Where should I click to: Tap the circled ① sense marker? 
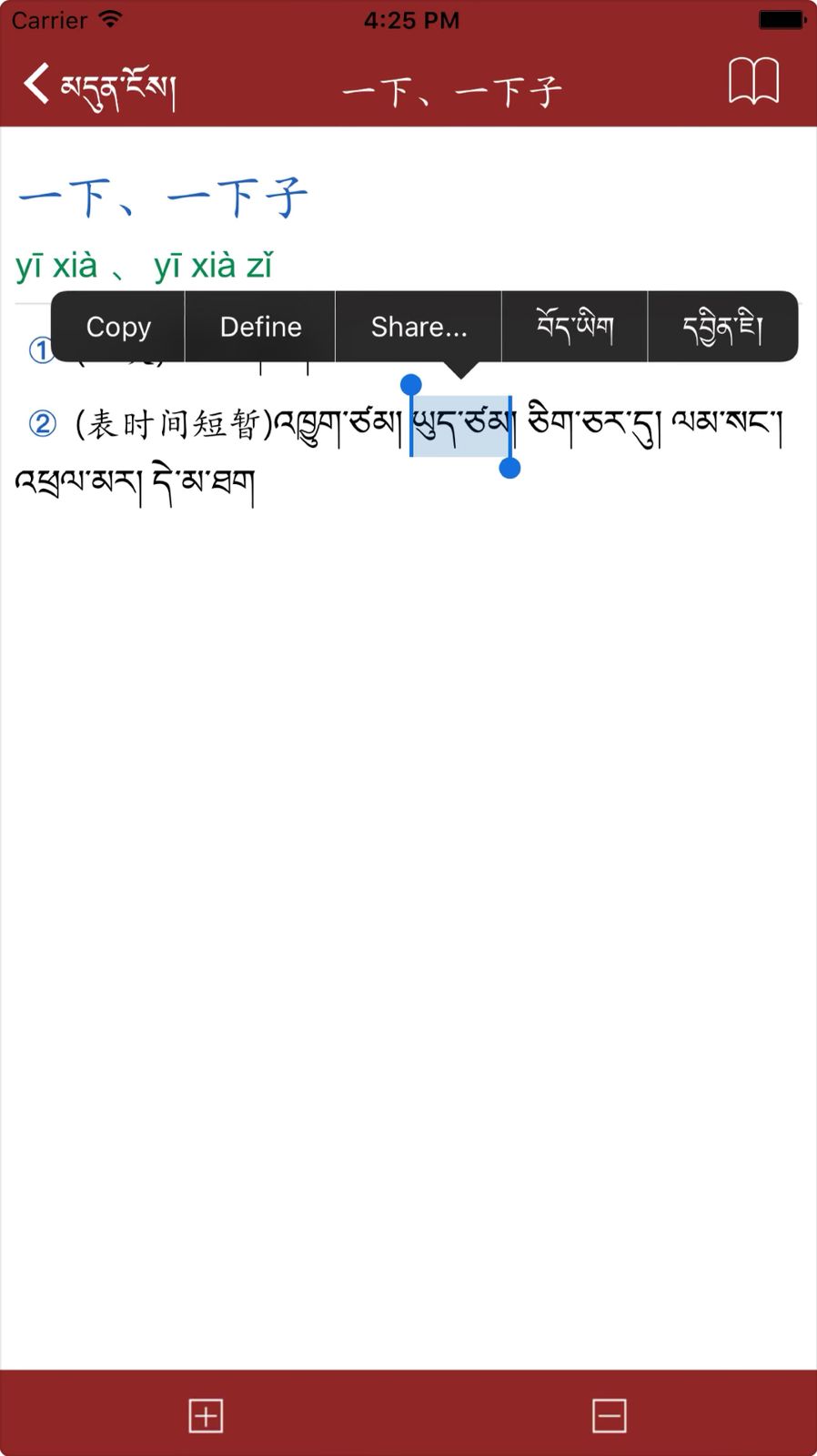[40, 352]
